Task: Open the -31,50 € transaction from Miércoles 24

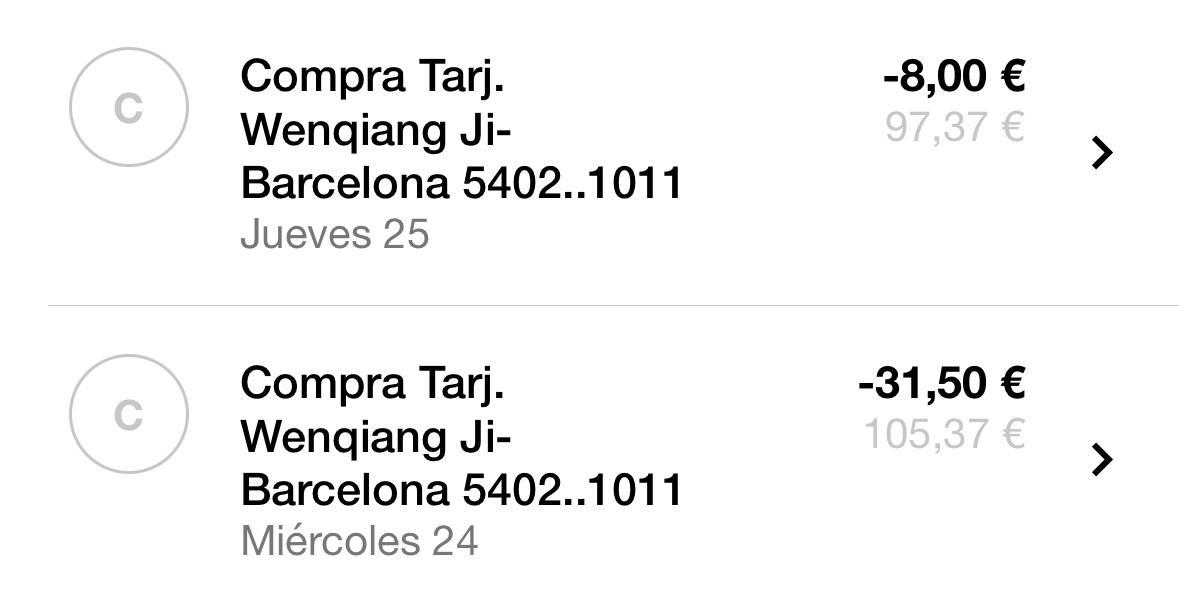Action: pyautogui.click(x=1101, y=460)
